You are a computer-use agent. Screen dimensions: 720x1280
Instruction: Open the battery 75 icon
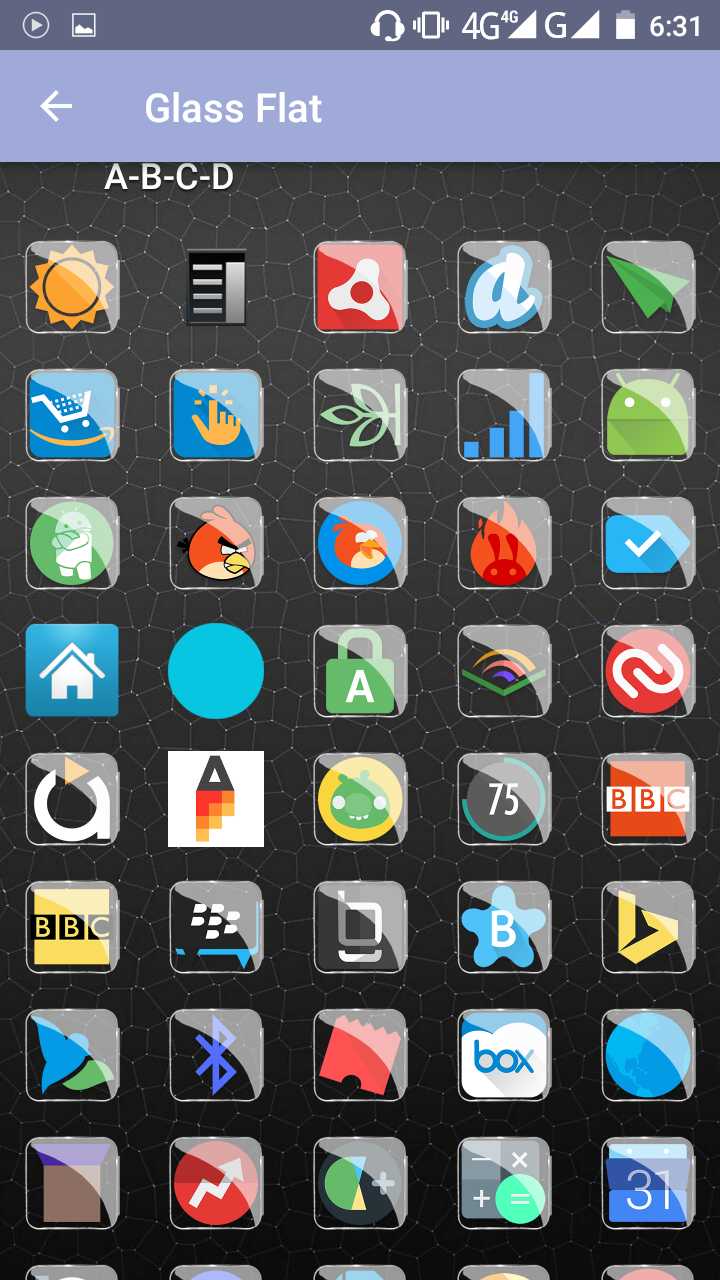click(504, 799)
